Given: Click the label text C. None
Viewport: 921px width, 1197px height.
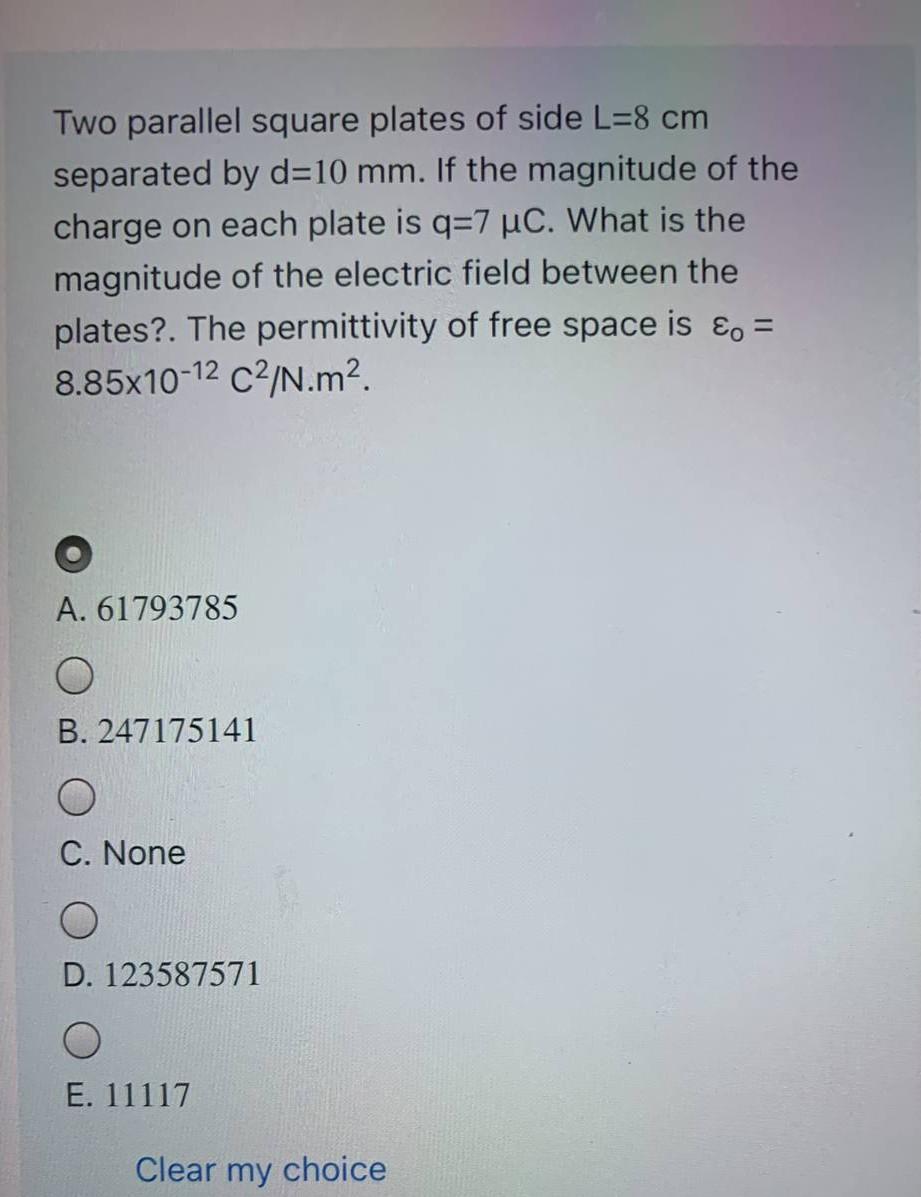Looking at the screenshot, I should tap(122, 853).
